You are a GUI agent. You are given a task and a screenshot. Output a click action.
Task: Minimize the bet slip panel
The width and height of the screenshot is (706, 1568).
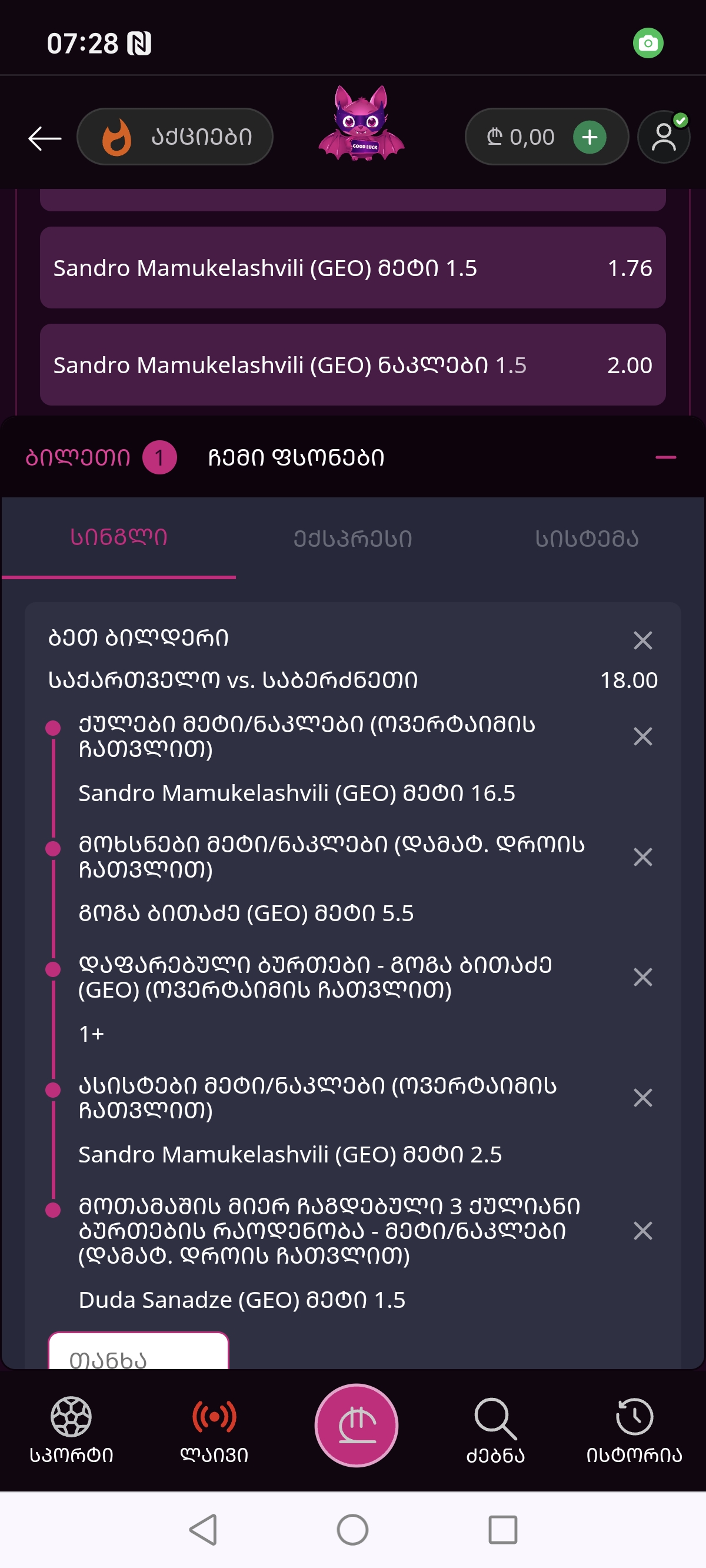665,458
